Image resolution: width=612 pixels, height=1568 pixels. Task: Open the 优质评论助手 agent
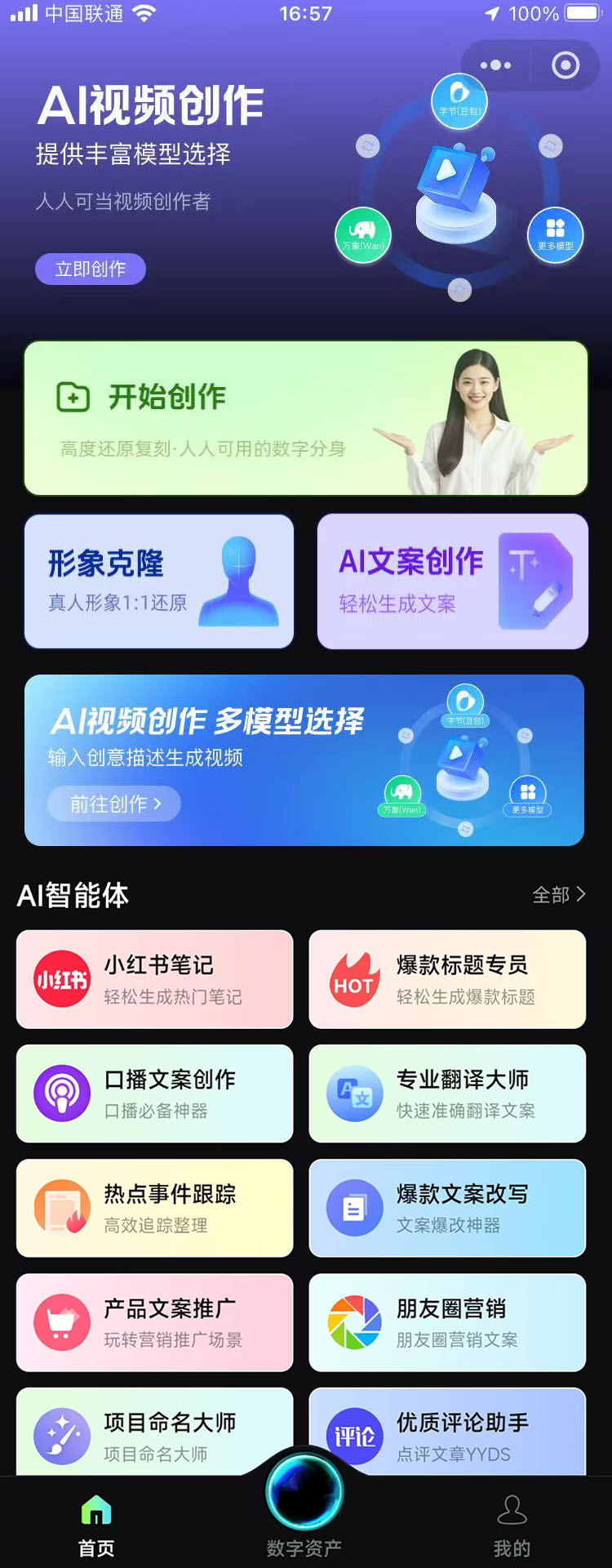[447, 1433]
